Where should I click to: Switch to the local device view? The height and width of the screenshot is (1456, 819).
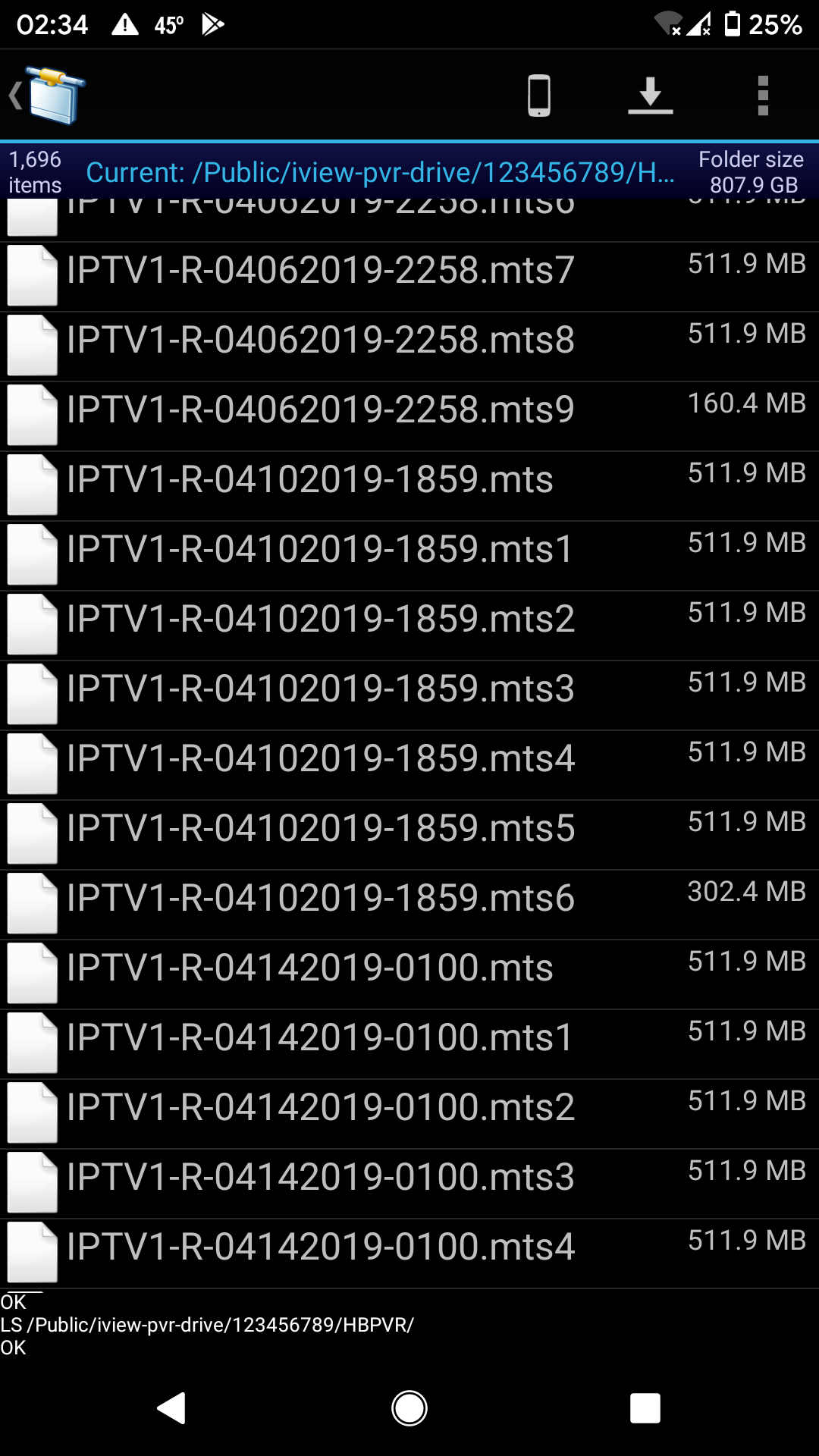click(x=539, y=96)
